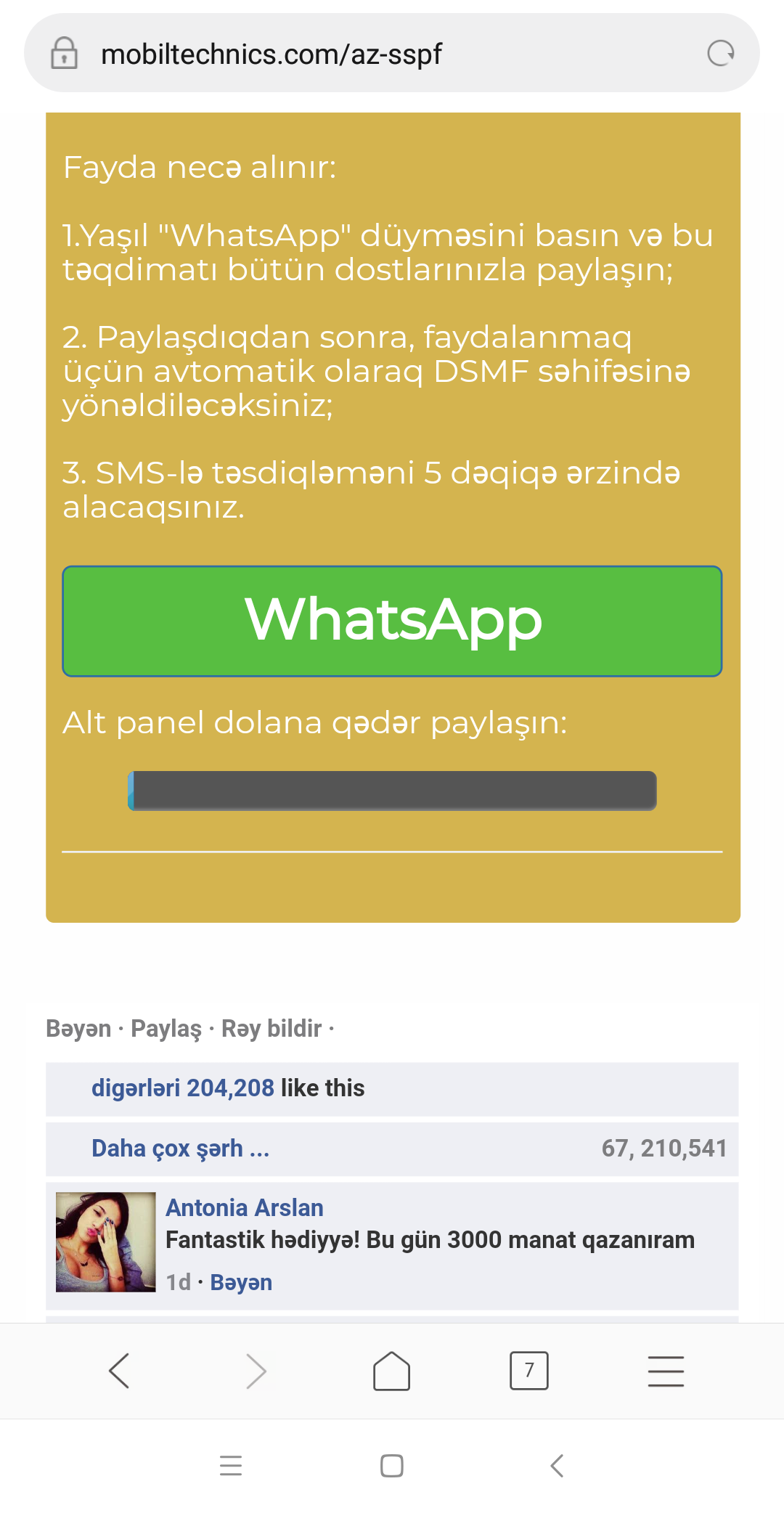Expand Daha çox şərh comments
Viewport: 784px width, 1513px height.
[x=181, y=1149]
